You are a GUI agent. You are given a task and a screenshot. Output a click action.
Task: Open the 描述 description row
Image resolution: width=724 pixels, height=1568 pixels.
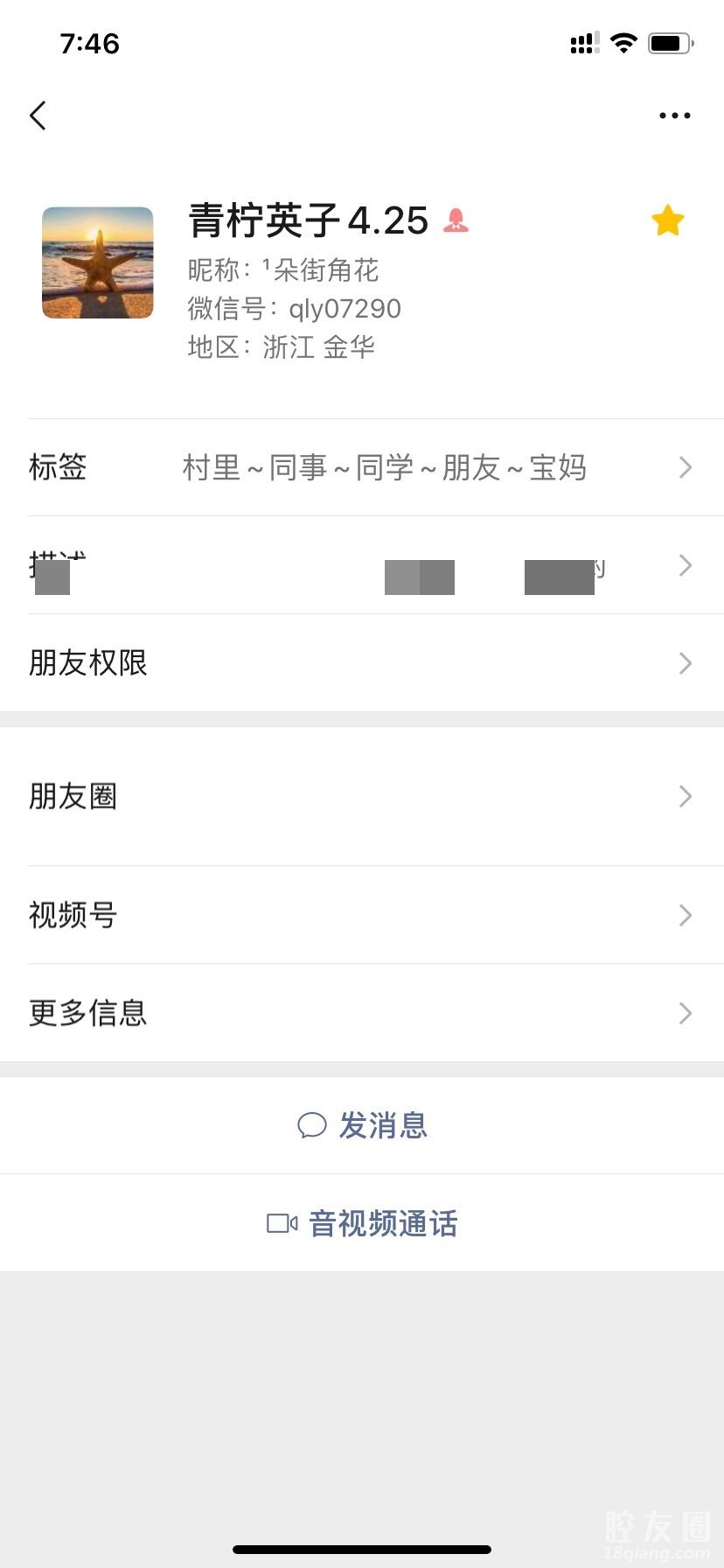coord(362,565)
